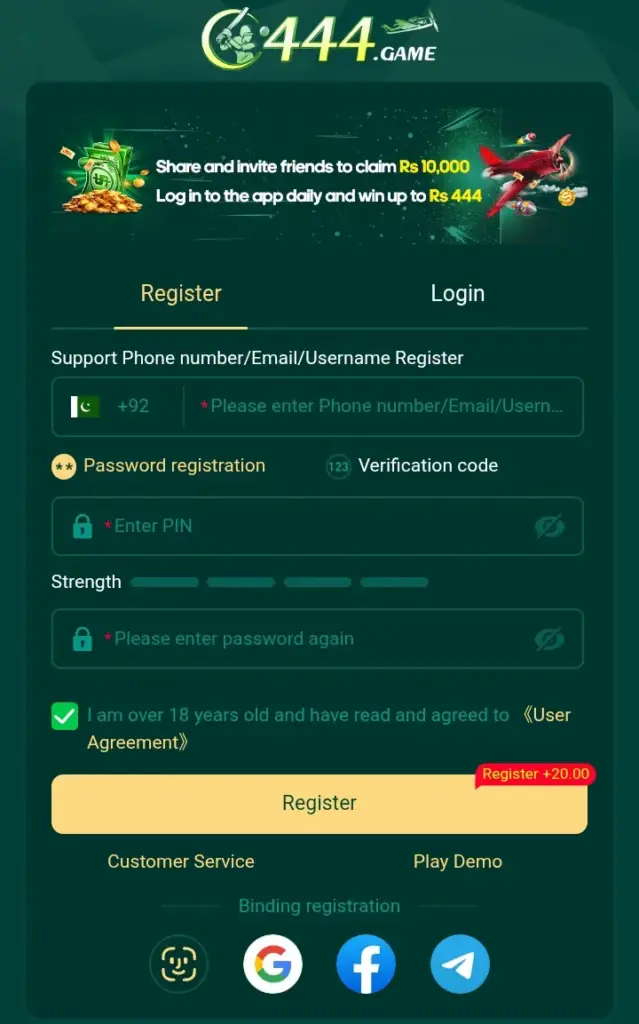Viewport: 639px width, 1024px height.
Task: Register with face scan icon
Action: (178, 965)
